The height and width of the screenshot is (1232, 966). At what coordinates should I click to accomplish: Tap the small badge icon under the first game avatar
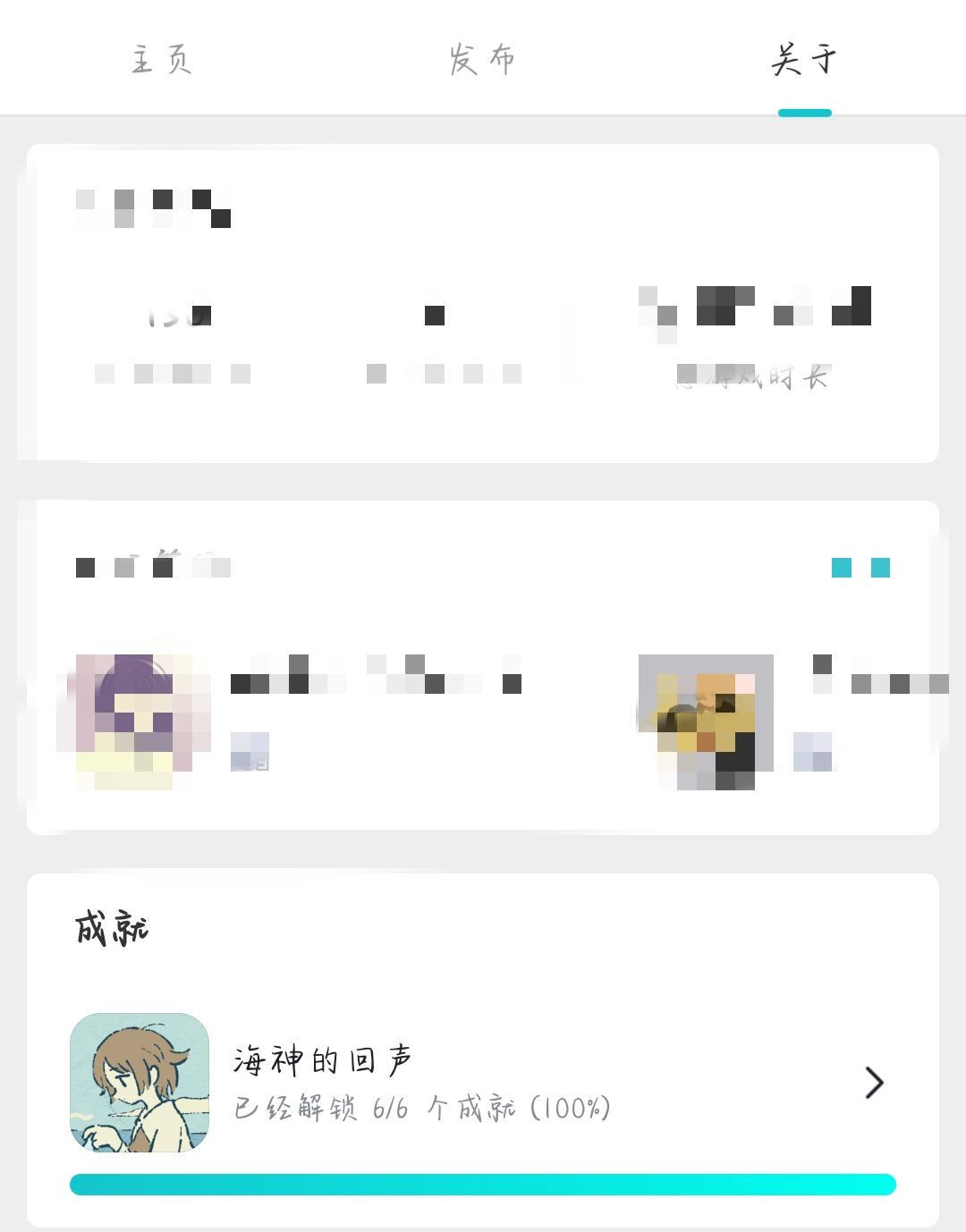[250, 754]
